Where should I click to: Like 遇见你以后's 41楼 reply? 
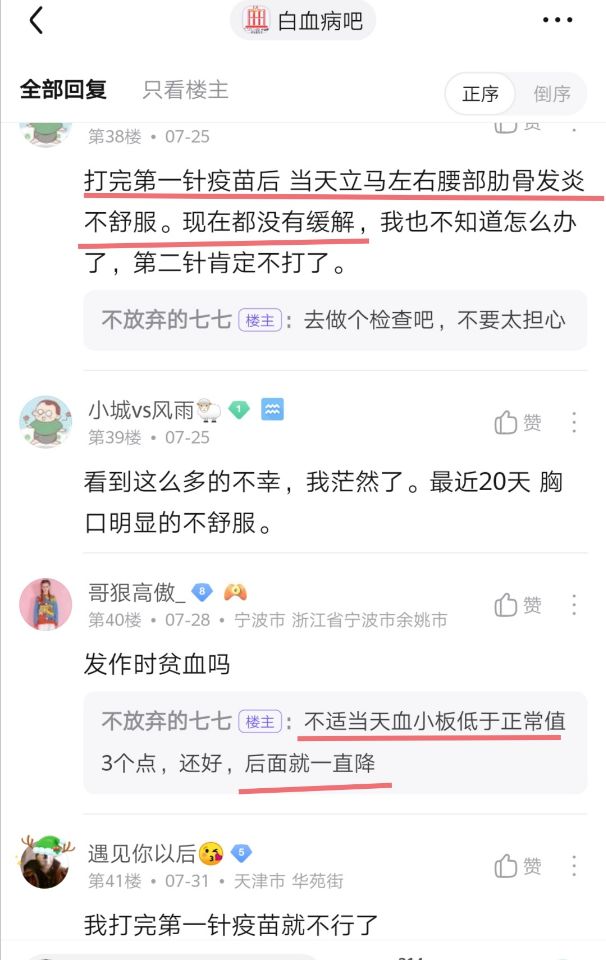click(518, 866)
